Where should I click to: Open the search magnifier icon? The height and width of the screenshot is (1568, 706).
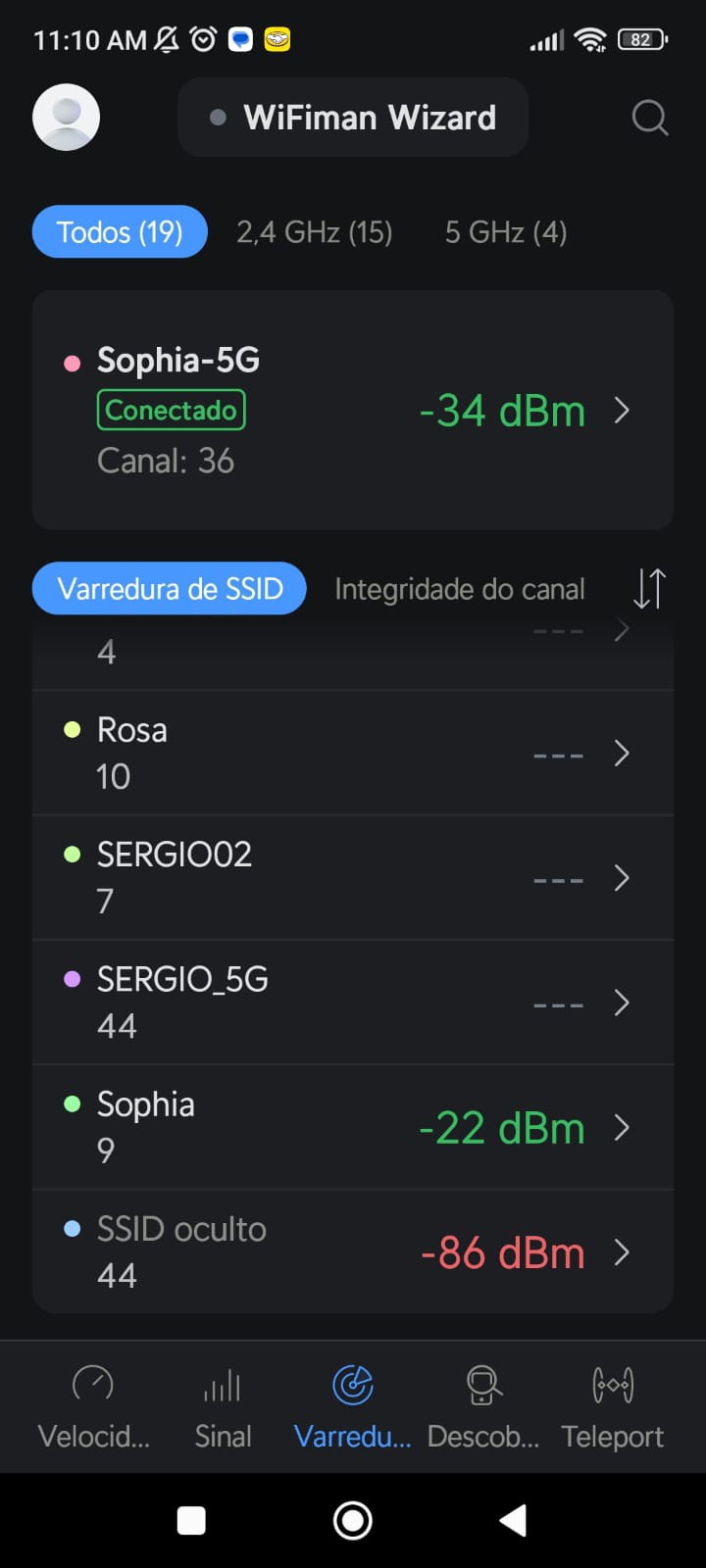[x=649, y=118]
